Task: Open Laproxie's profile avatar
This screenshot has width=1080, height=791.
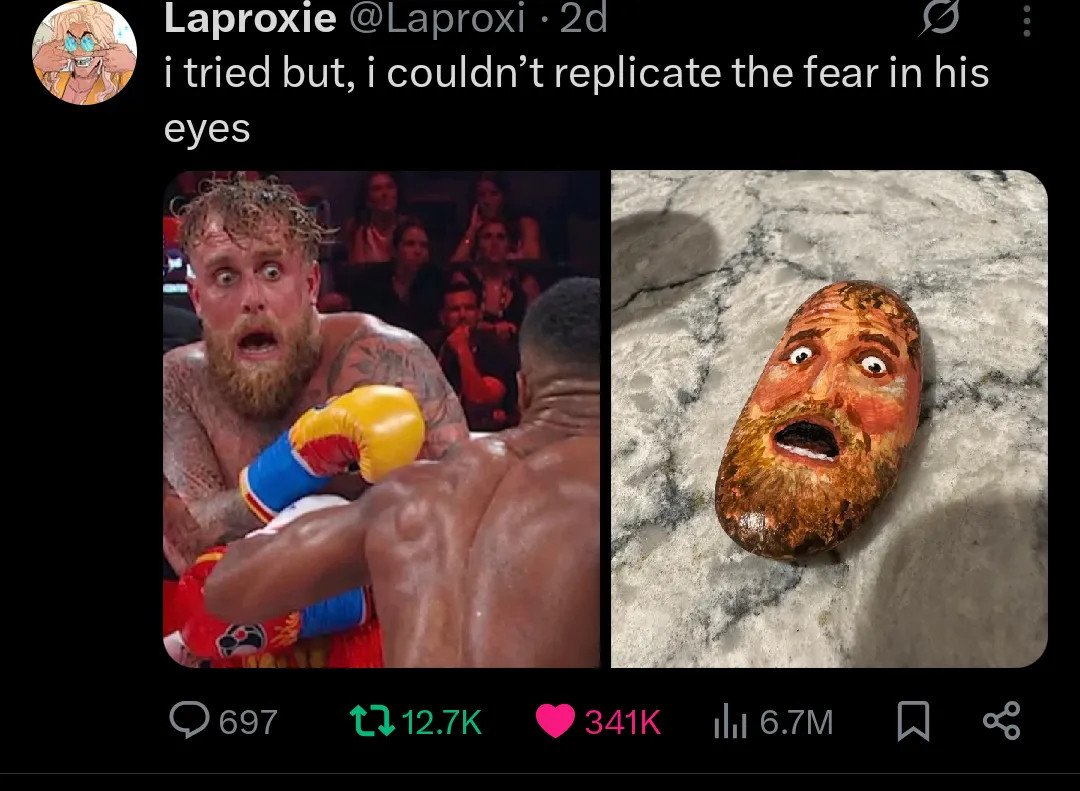Action: [84, 52]
